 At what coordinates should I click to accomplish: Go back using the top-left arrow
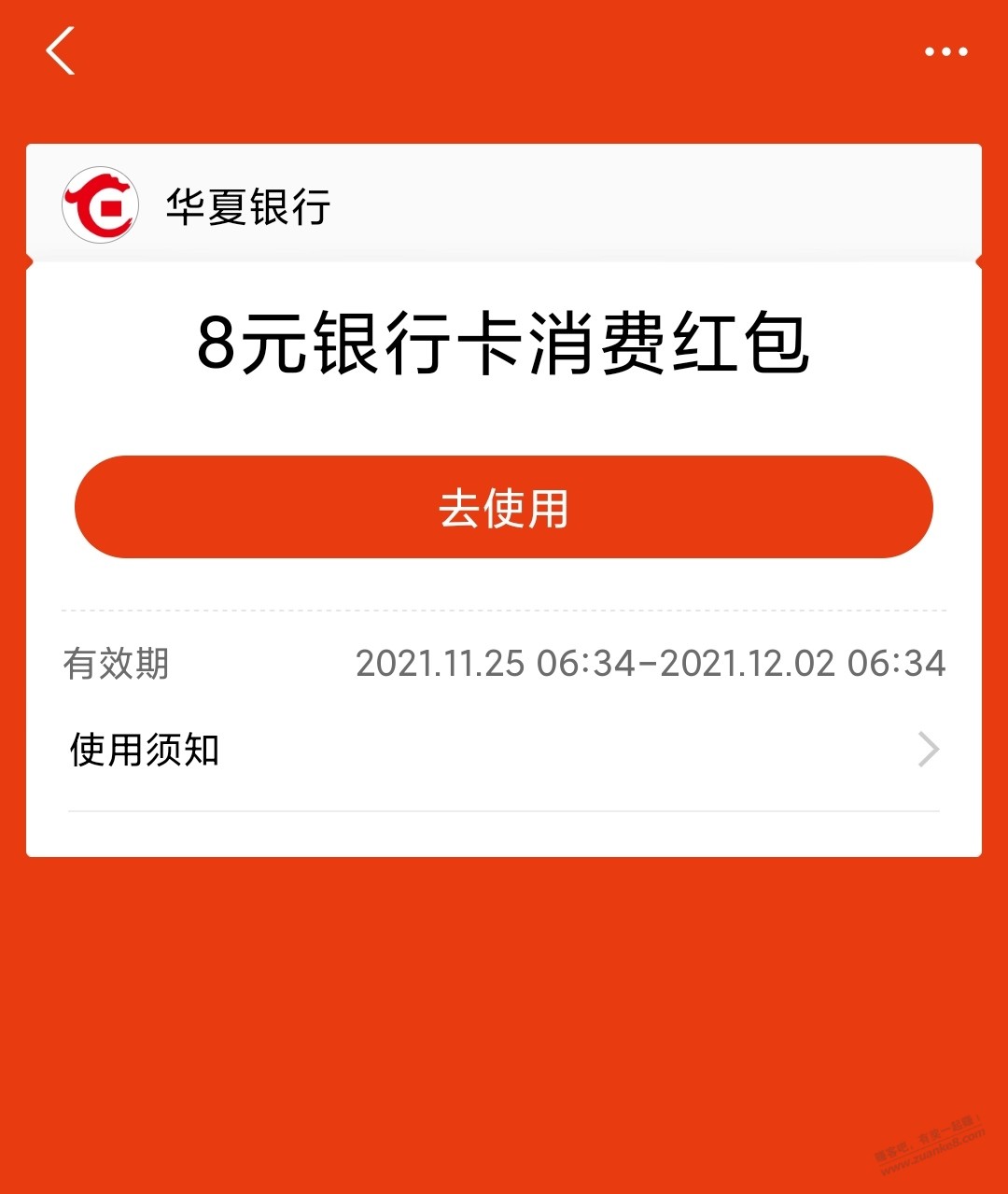60,50
